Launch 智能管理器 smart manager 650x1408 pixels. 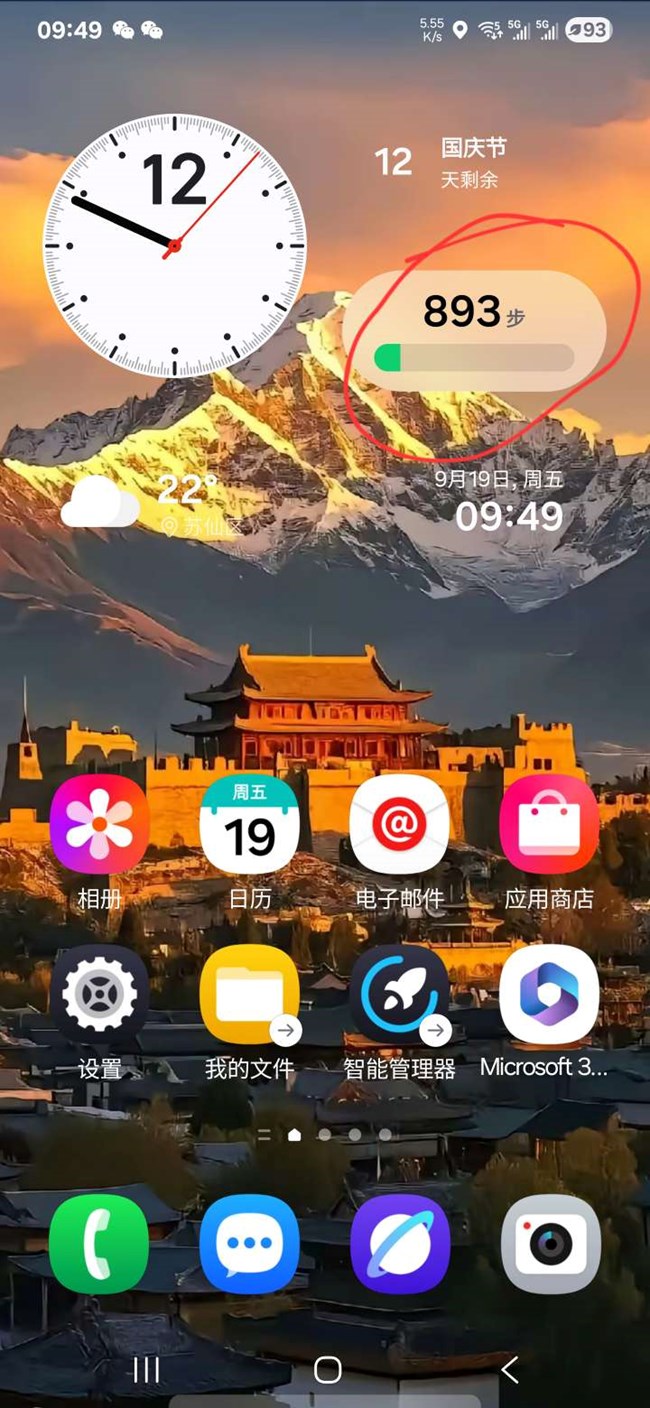click(x=399, y=994)
